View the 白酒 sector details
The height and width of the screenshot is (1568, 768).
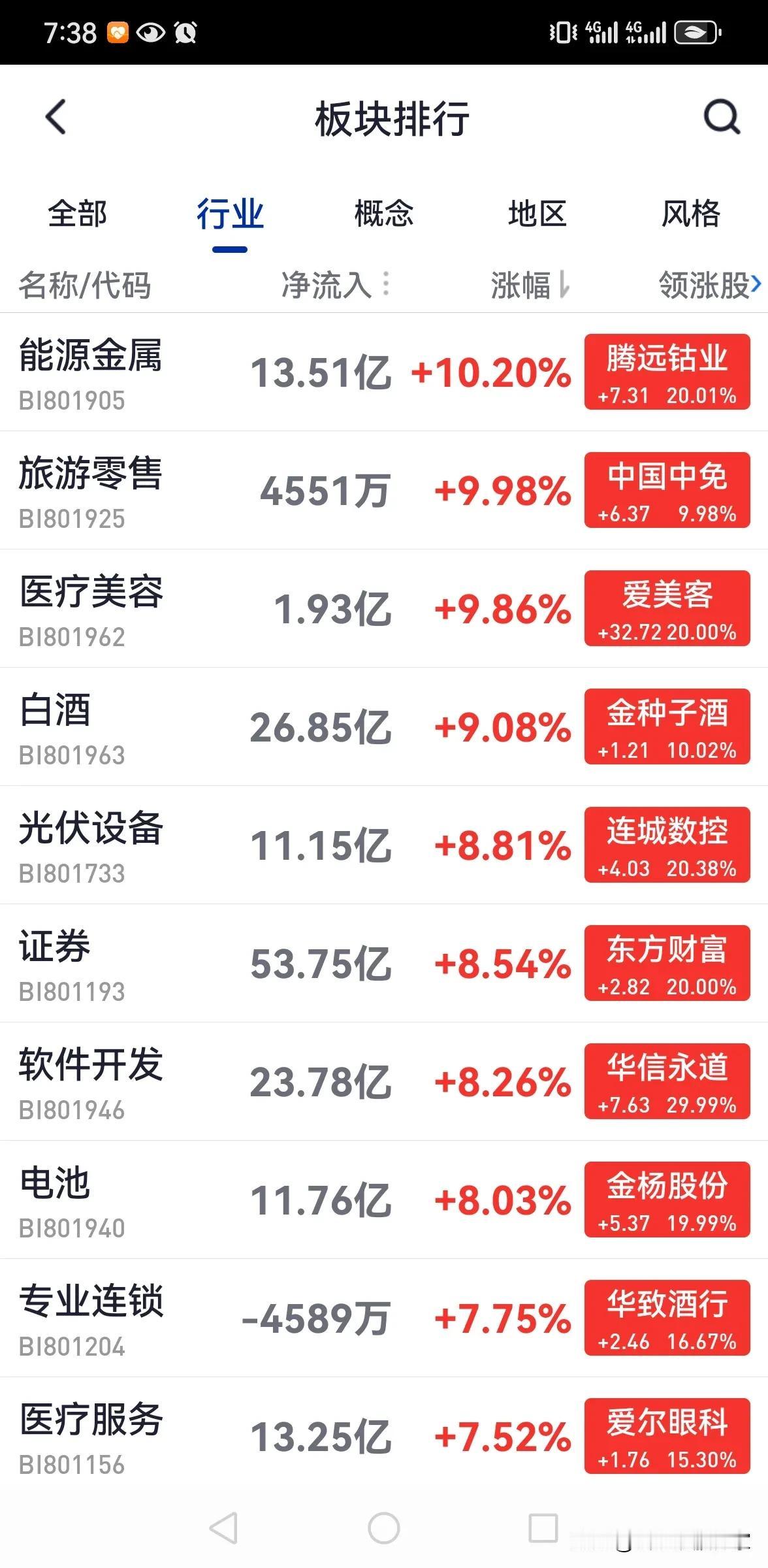click(x=384, y=727)
